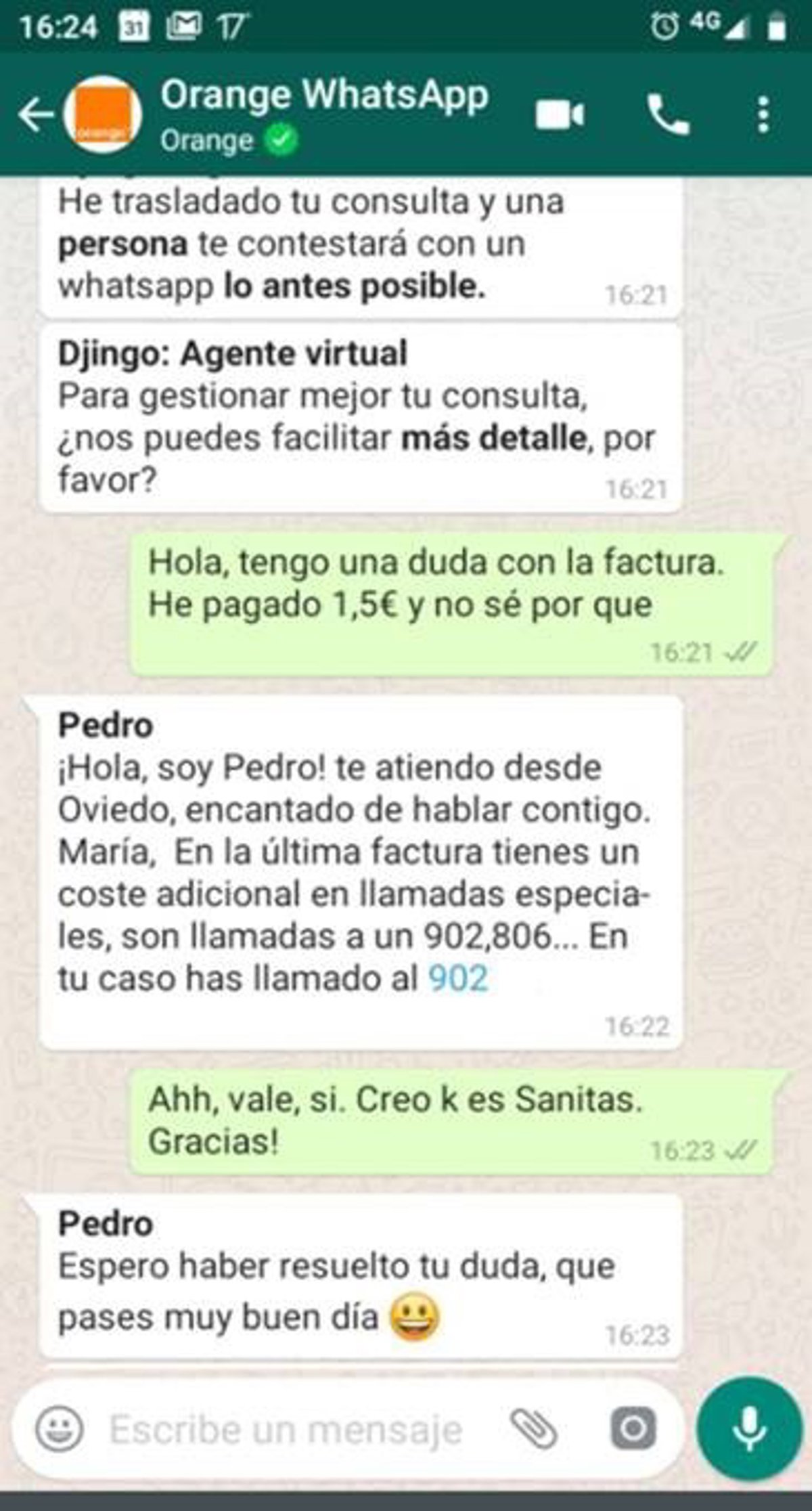This screenshot has height=1511, width=812.
Task: Open the attachment paperclip menu
Action: coord(533,1430)
